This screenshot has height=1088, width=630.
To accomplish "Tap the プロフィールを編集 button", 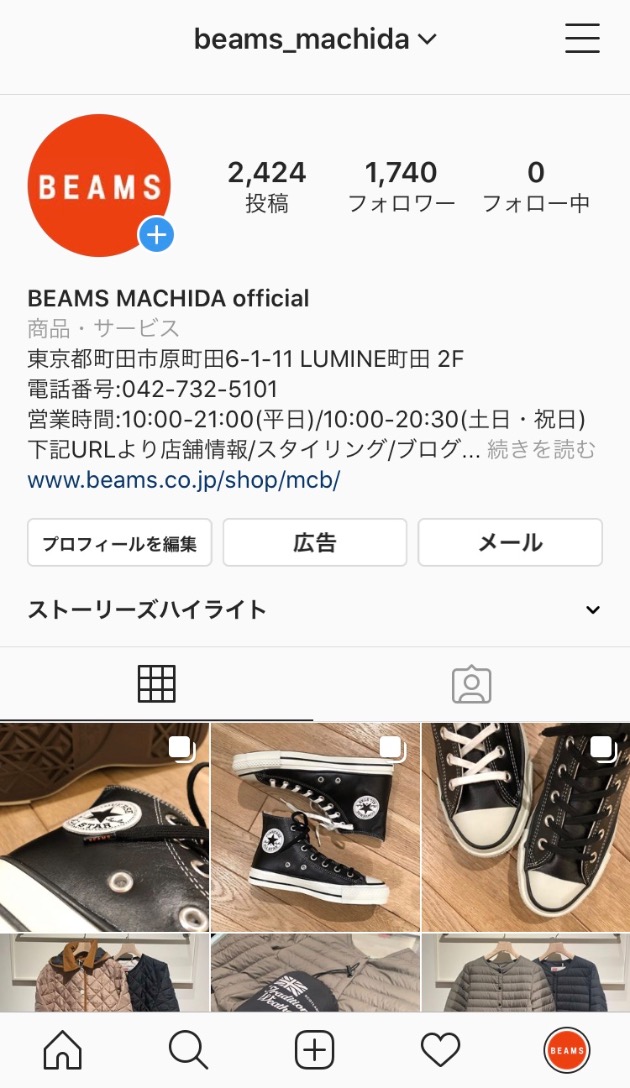I will [119, 543].
